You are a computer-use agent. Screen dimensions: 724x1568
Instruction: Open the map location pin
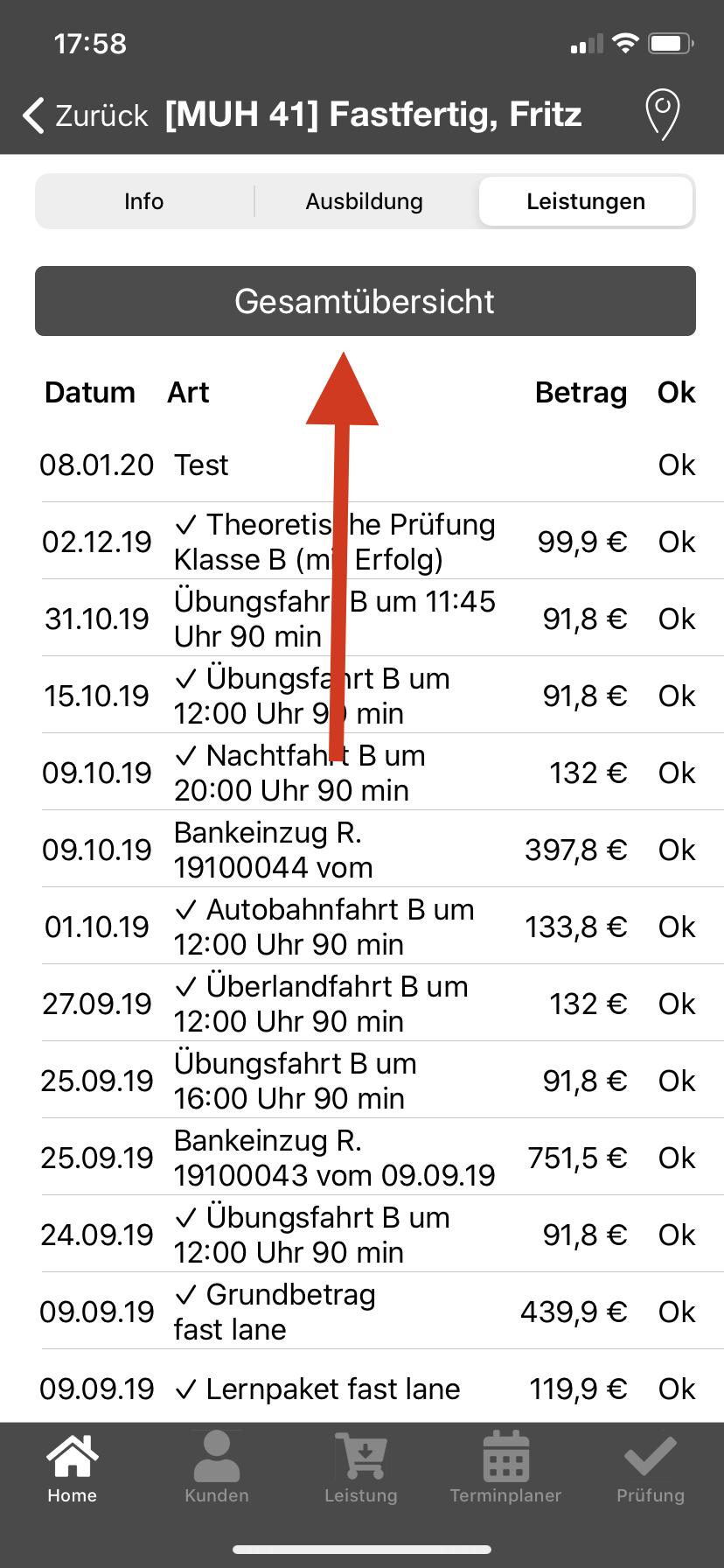pos(662,113)
